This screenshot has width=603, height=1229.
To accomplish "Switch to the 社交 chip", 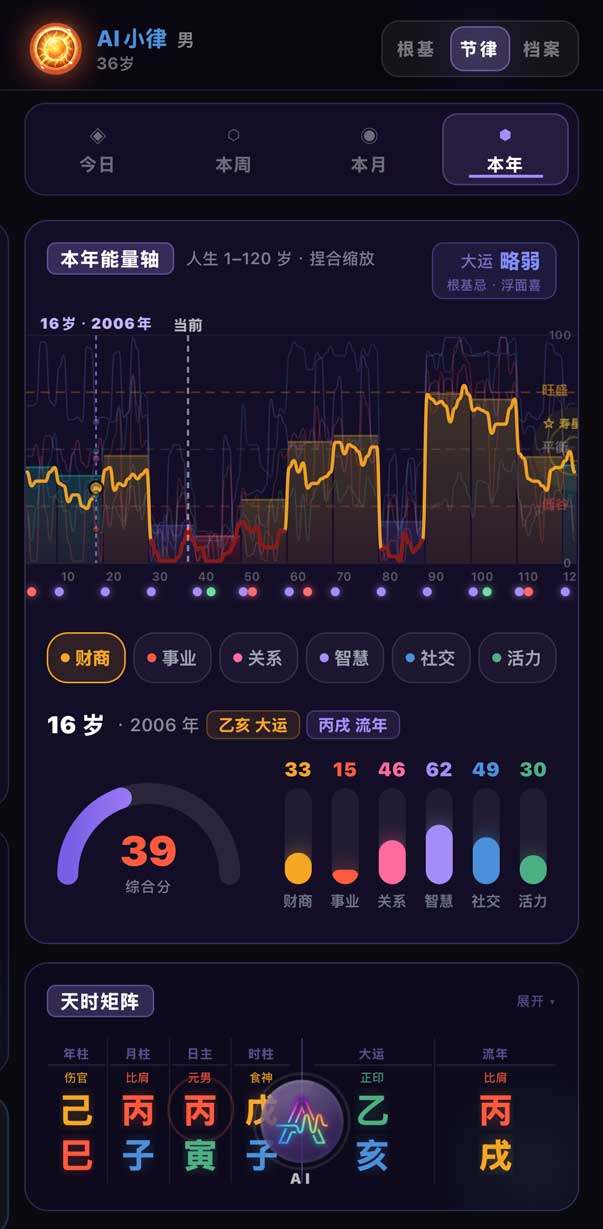I will (x=431, y=658).
